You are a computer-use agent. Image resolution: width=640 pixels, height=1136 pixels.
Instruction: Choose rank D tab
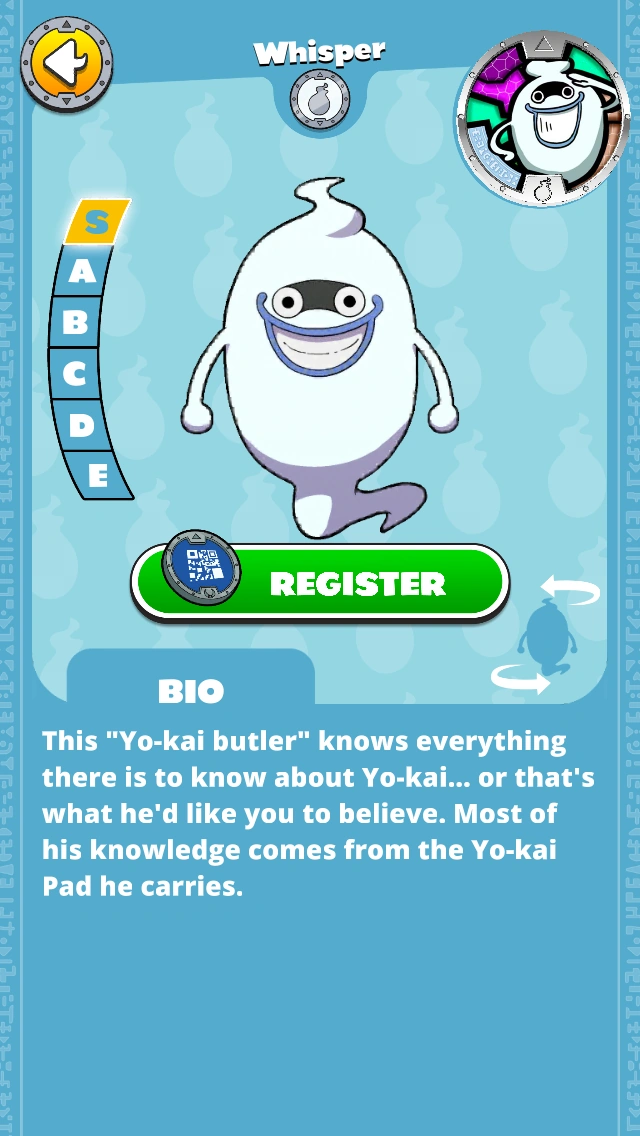82,425
